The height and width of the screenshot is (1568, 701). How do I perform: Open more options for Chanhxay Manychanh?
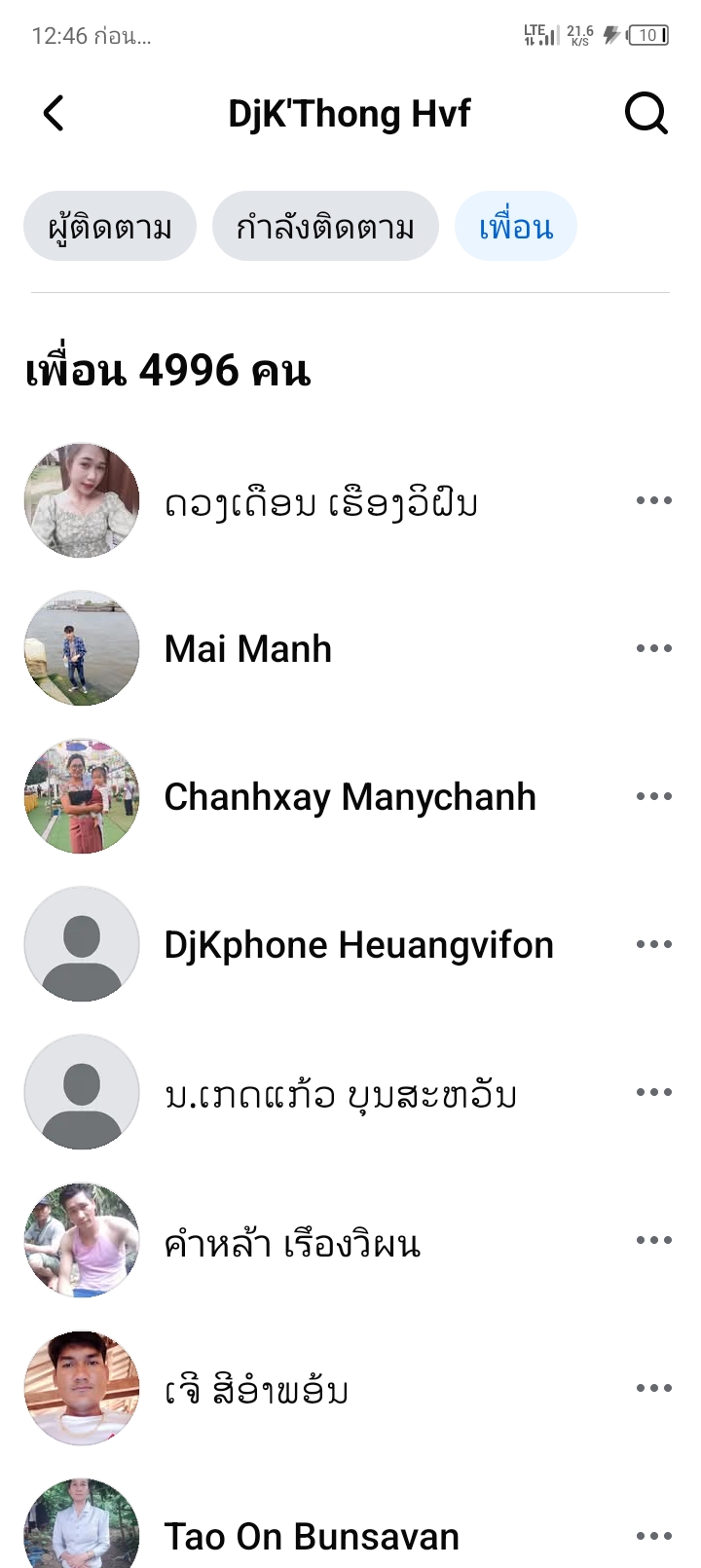click(653, 797)
